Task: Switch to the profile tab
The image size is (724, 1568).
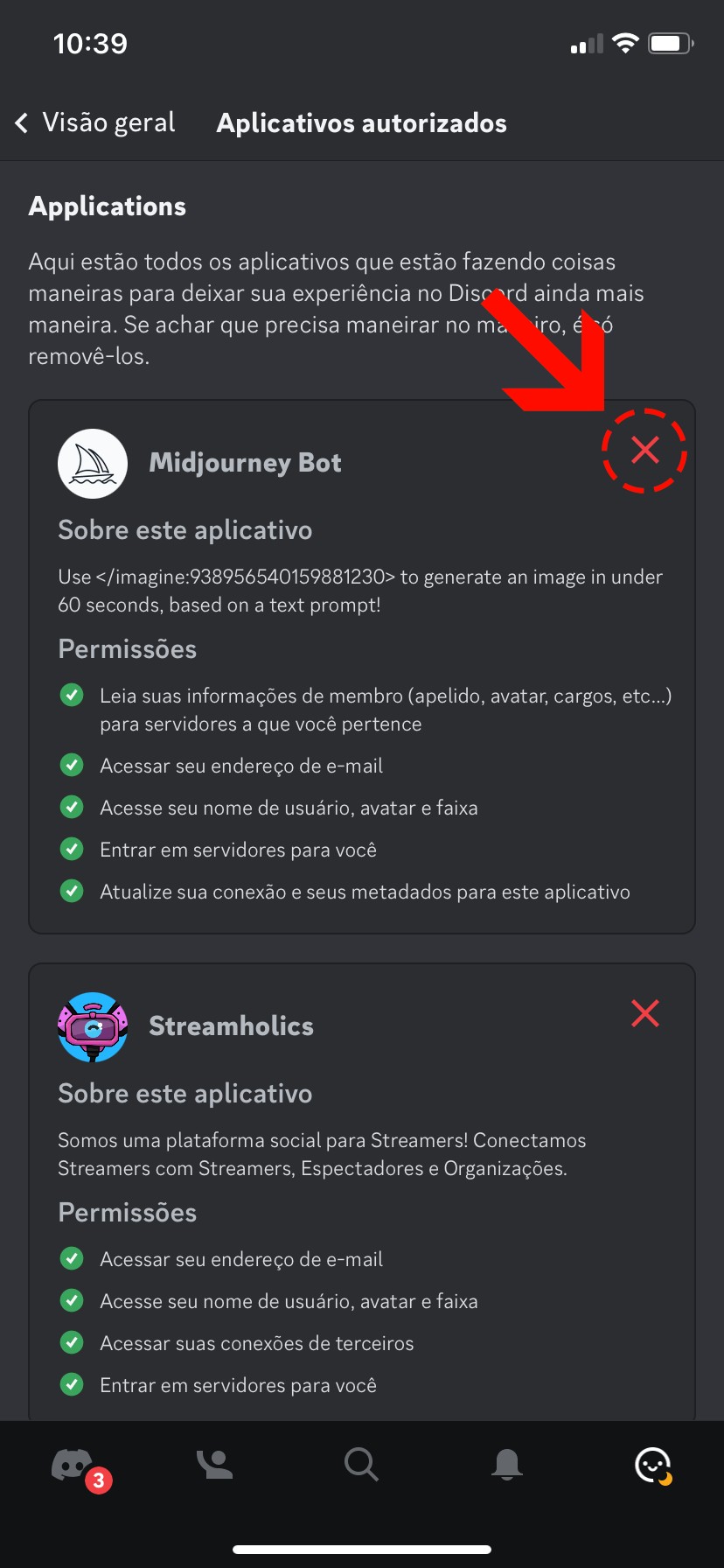Action: tap(652, 1465)
